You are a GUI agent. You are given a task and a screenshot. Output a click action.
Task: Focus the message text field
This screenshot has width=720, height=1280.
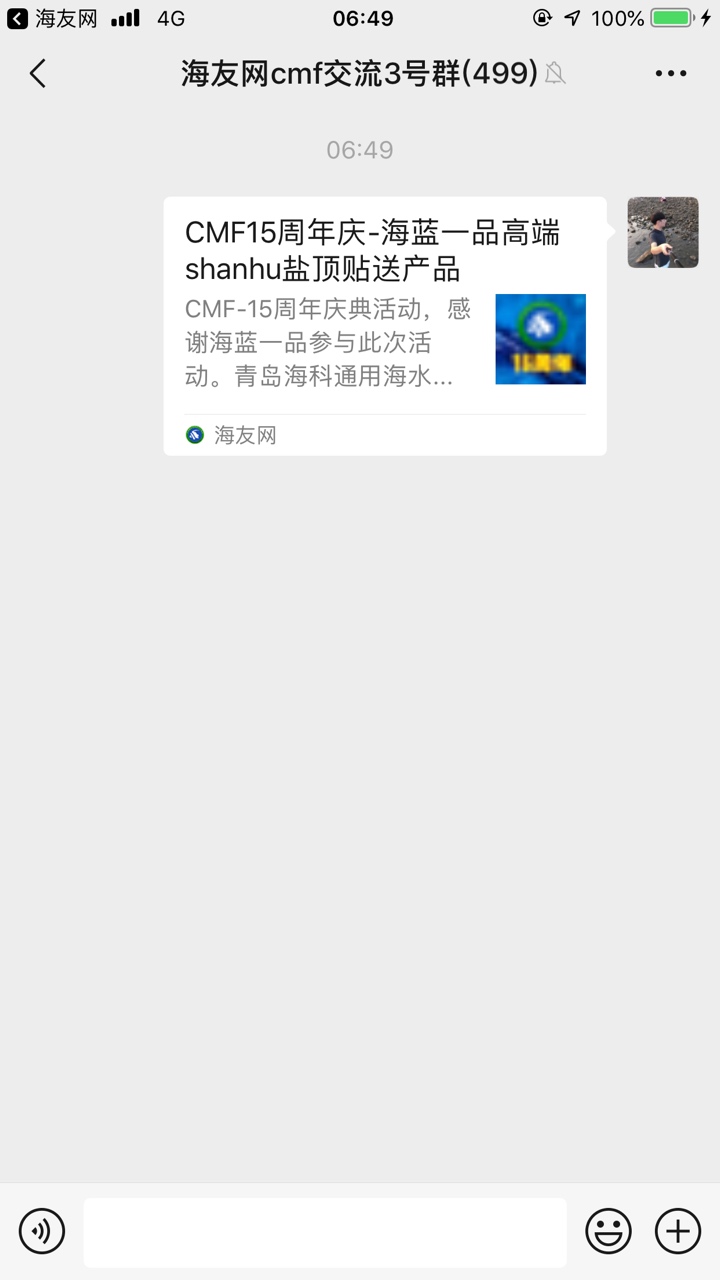(x=325, y=1231)
